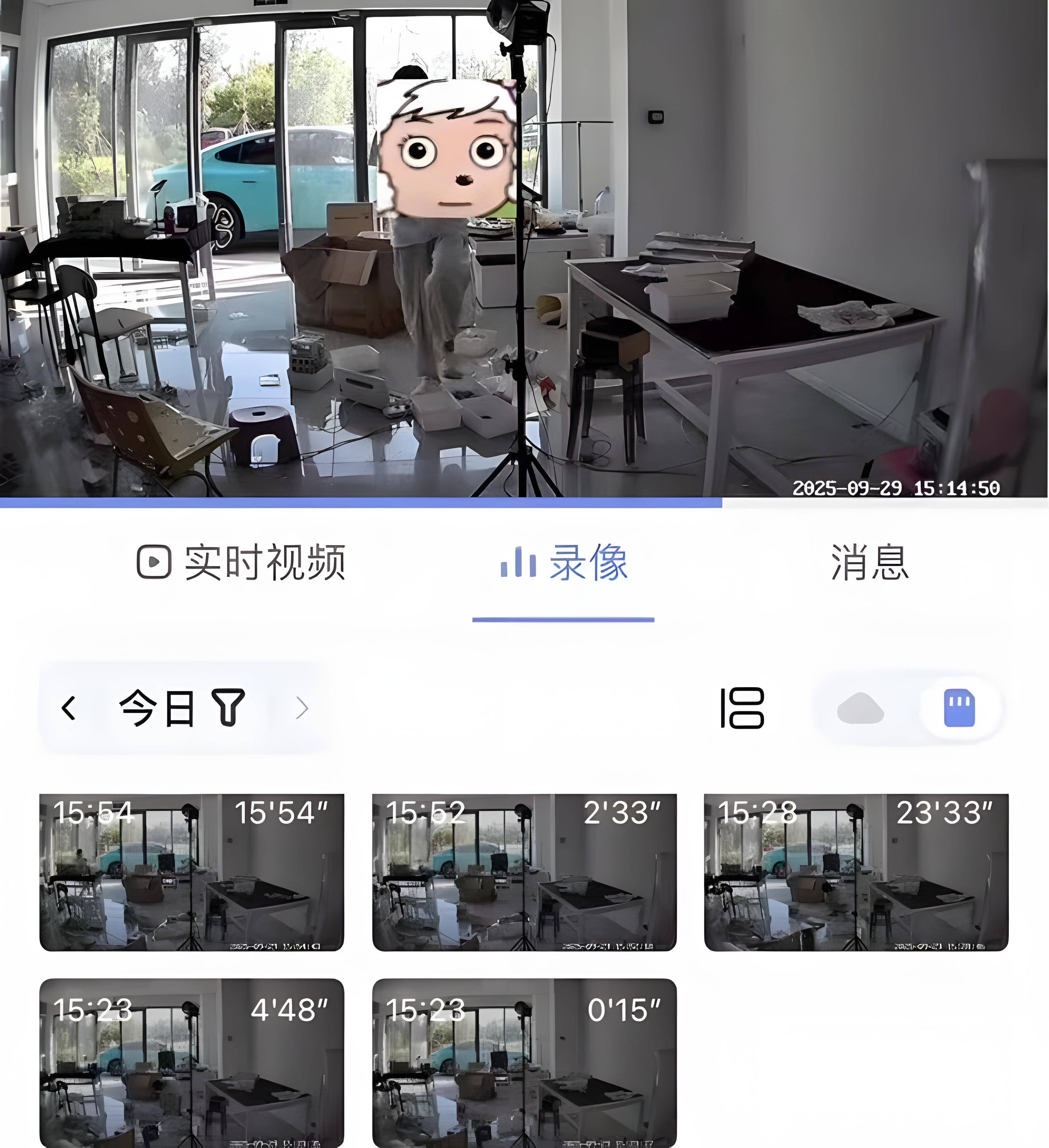This screenshot has width=1049, height=1148.
Task: Tap the video playback progress bar
Action: click(524, 503)
